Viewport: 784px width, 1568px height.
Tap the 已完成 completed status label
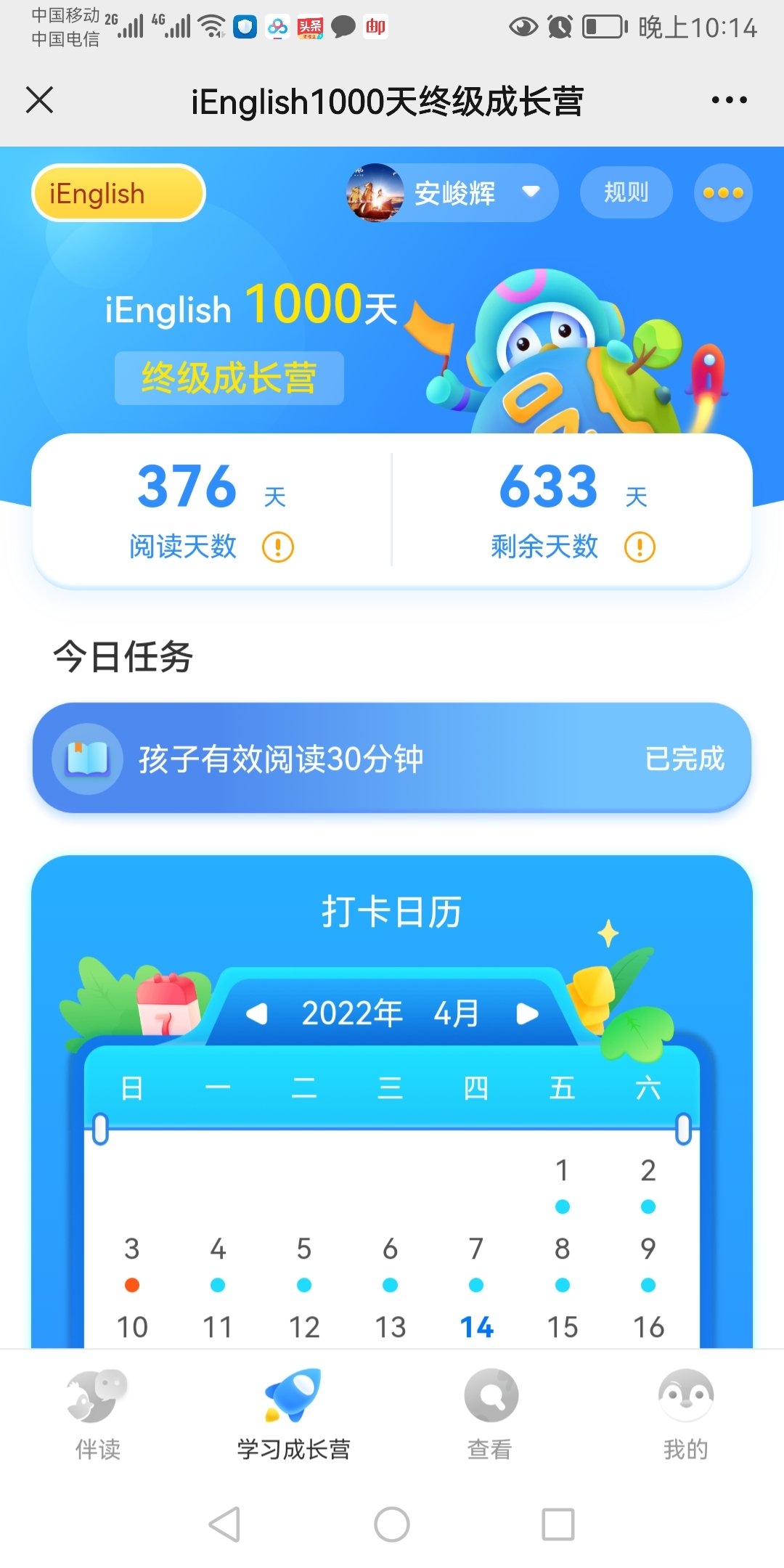point(685,759)
